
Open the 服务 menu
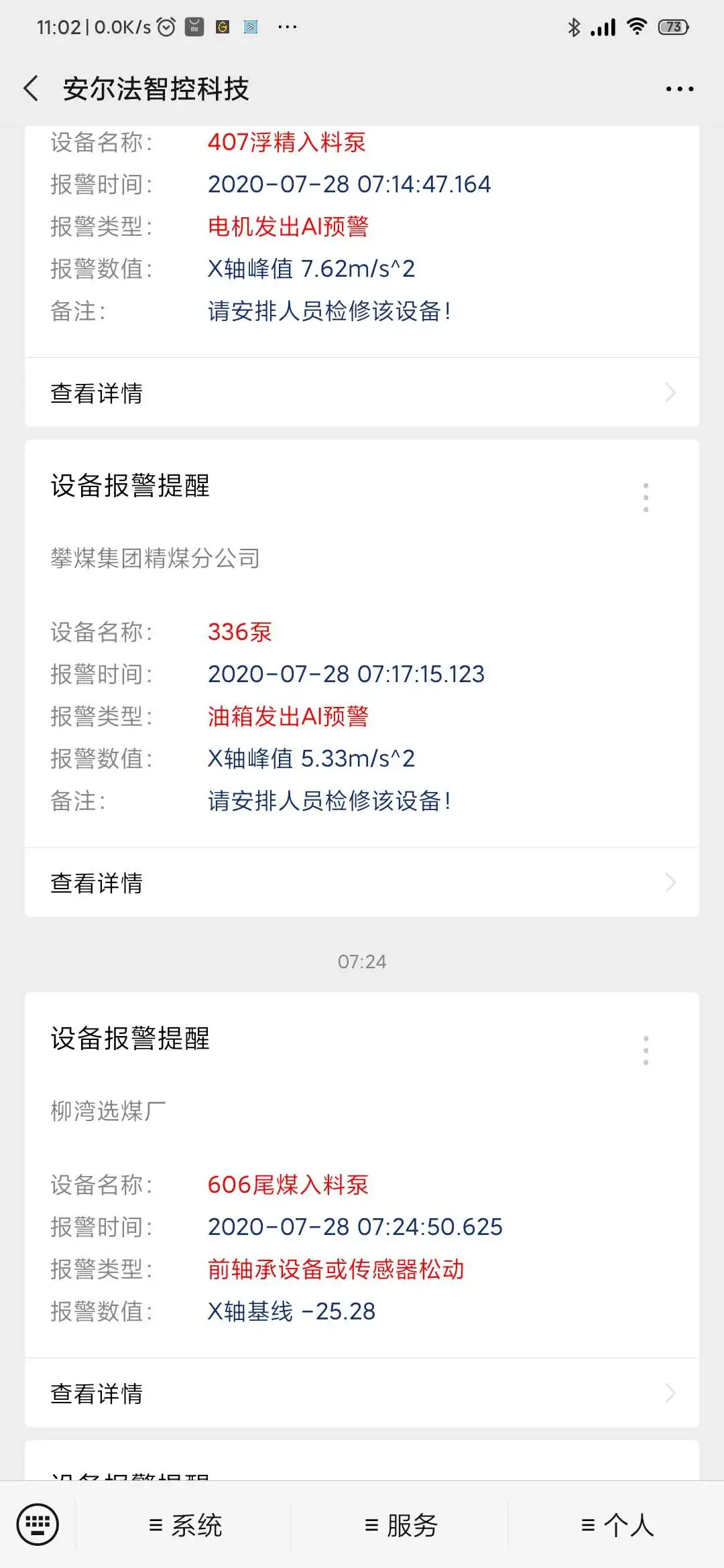tap(401, 1526)
